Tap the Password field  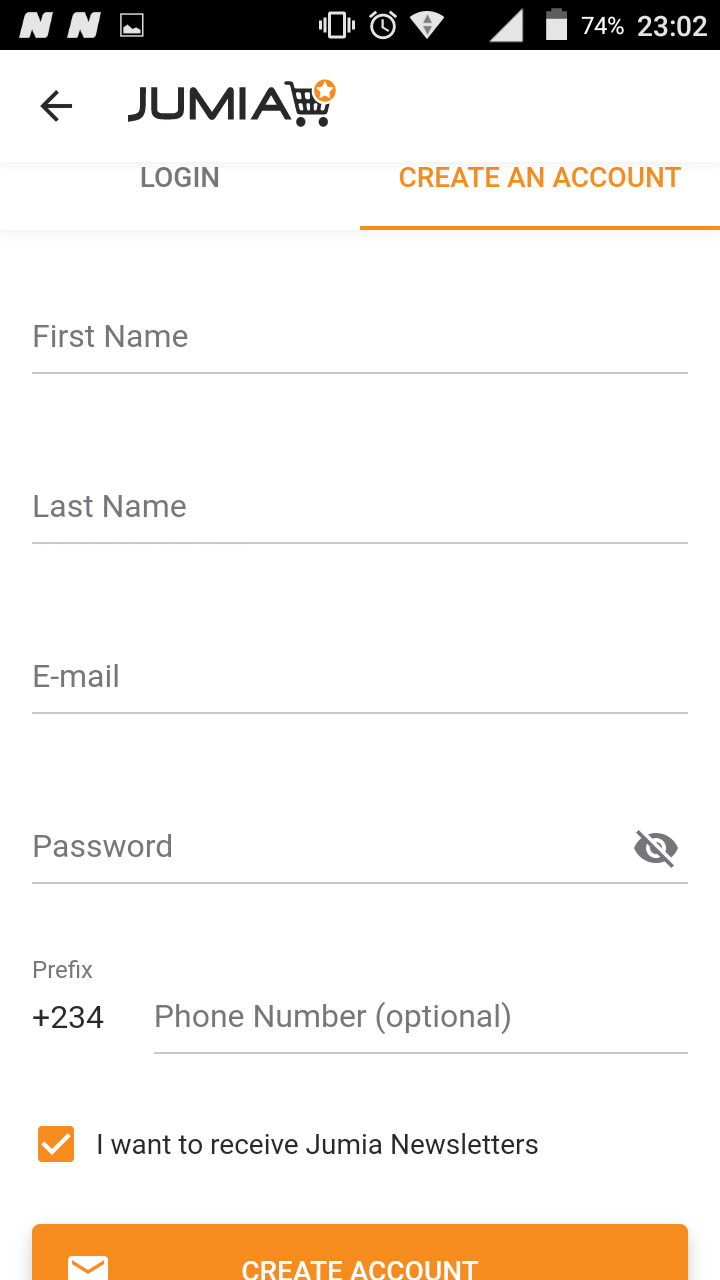pyautogui.click(x=320, y=848)
